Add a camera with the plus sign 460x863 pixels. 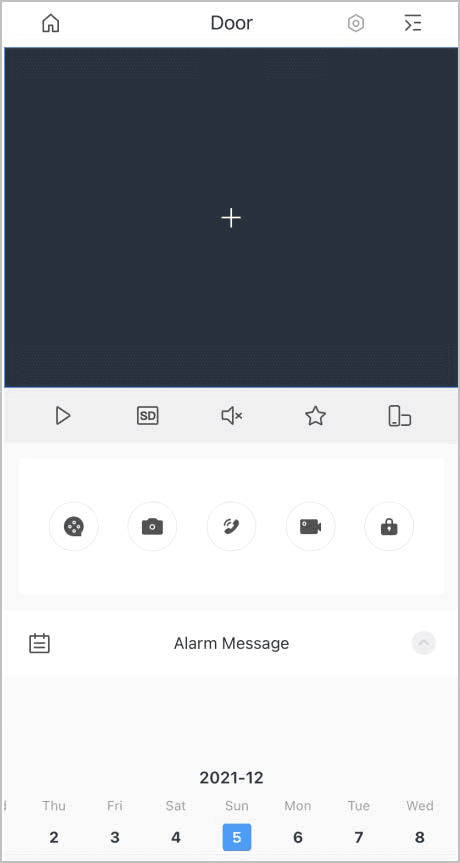coord(231,218)
